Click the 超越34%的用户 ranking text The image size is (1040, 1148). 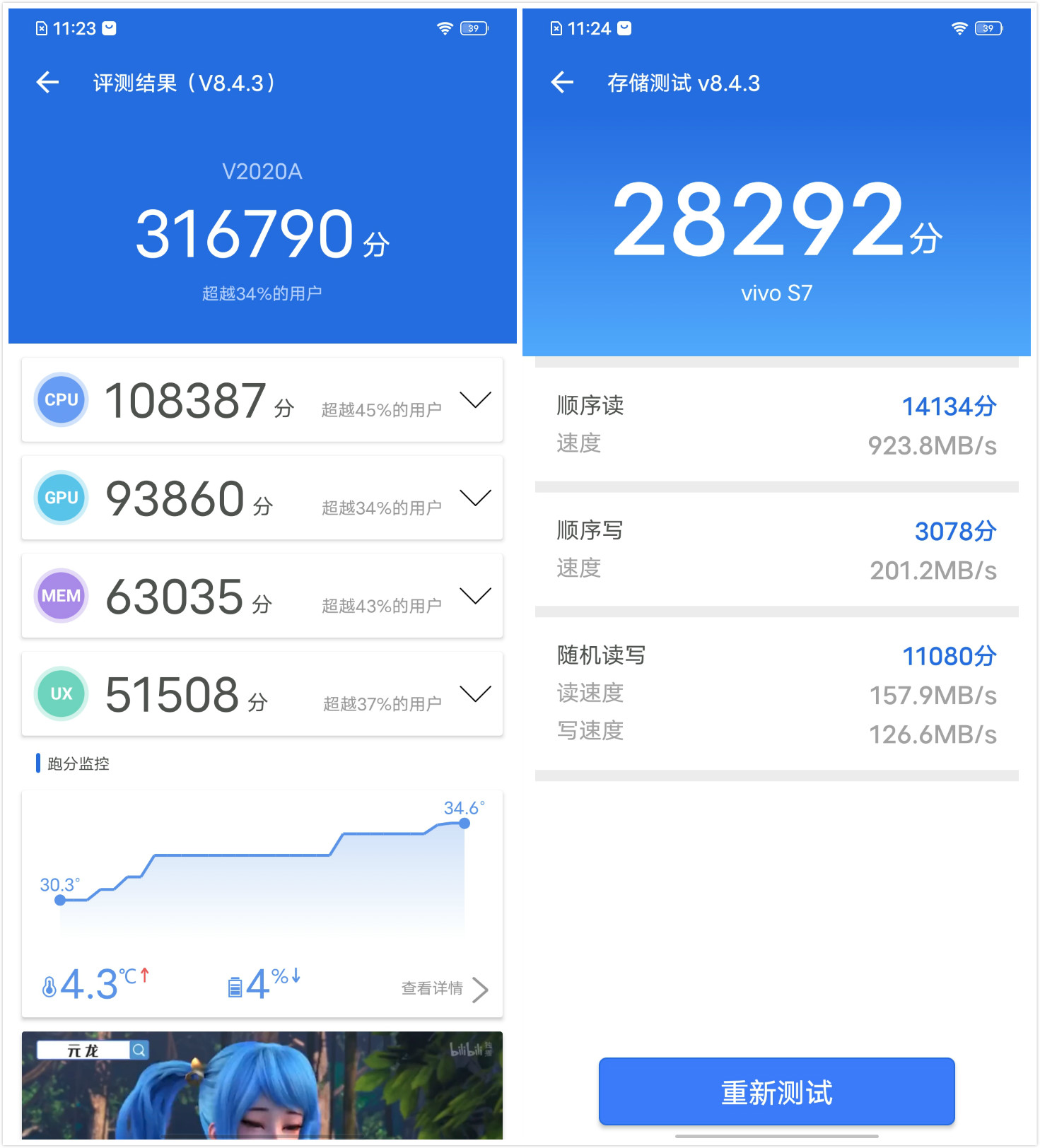coord(261,291)
